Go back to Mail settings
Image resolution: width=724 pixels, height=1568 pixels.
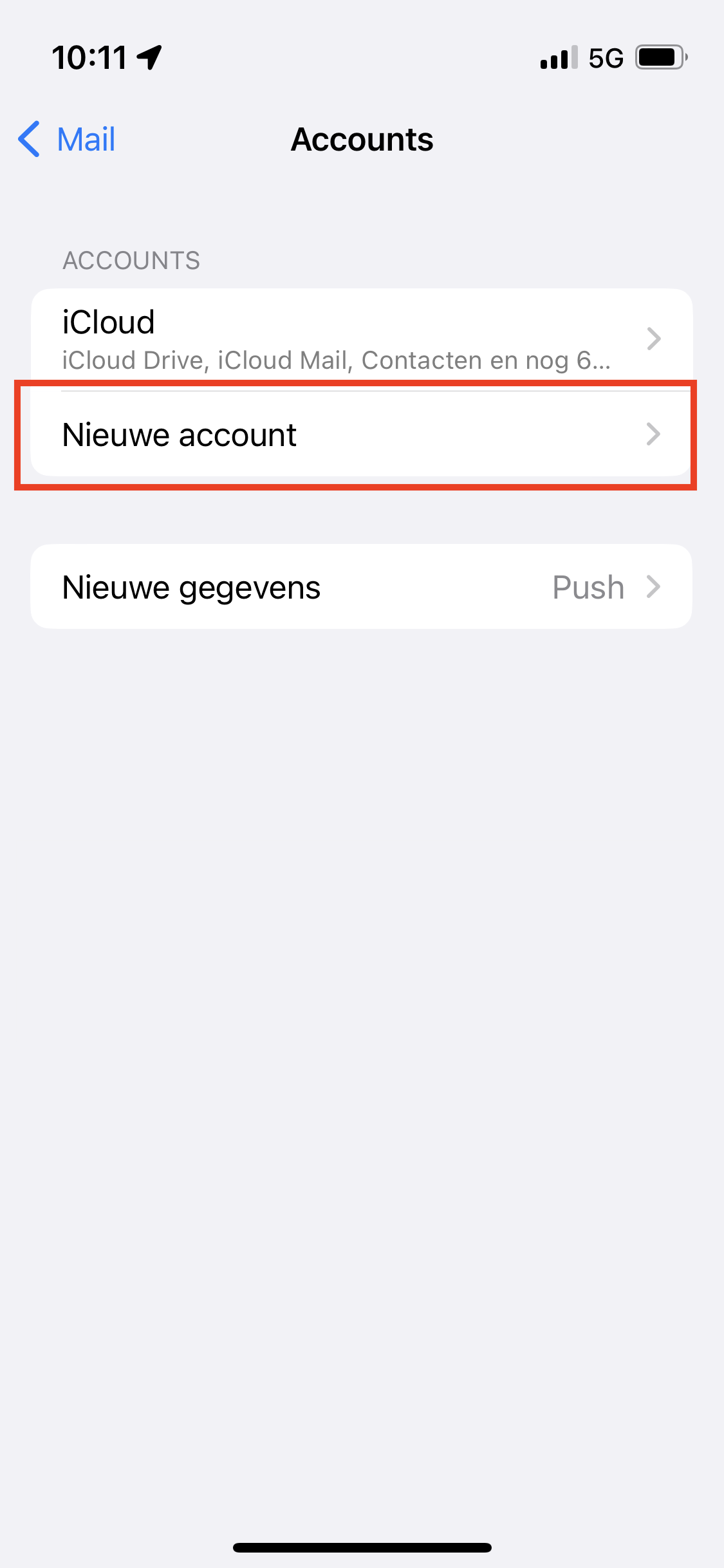coord(68,140)
